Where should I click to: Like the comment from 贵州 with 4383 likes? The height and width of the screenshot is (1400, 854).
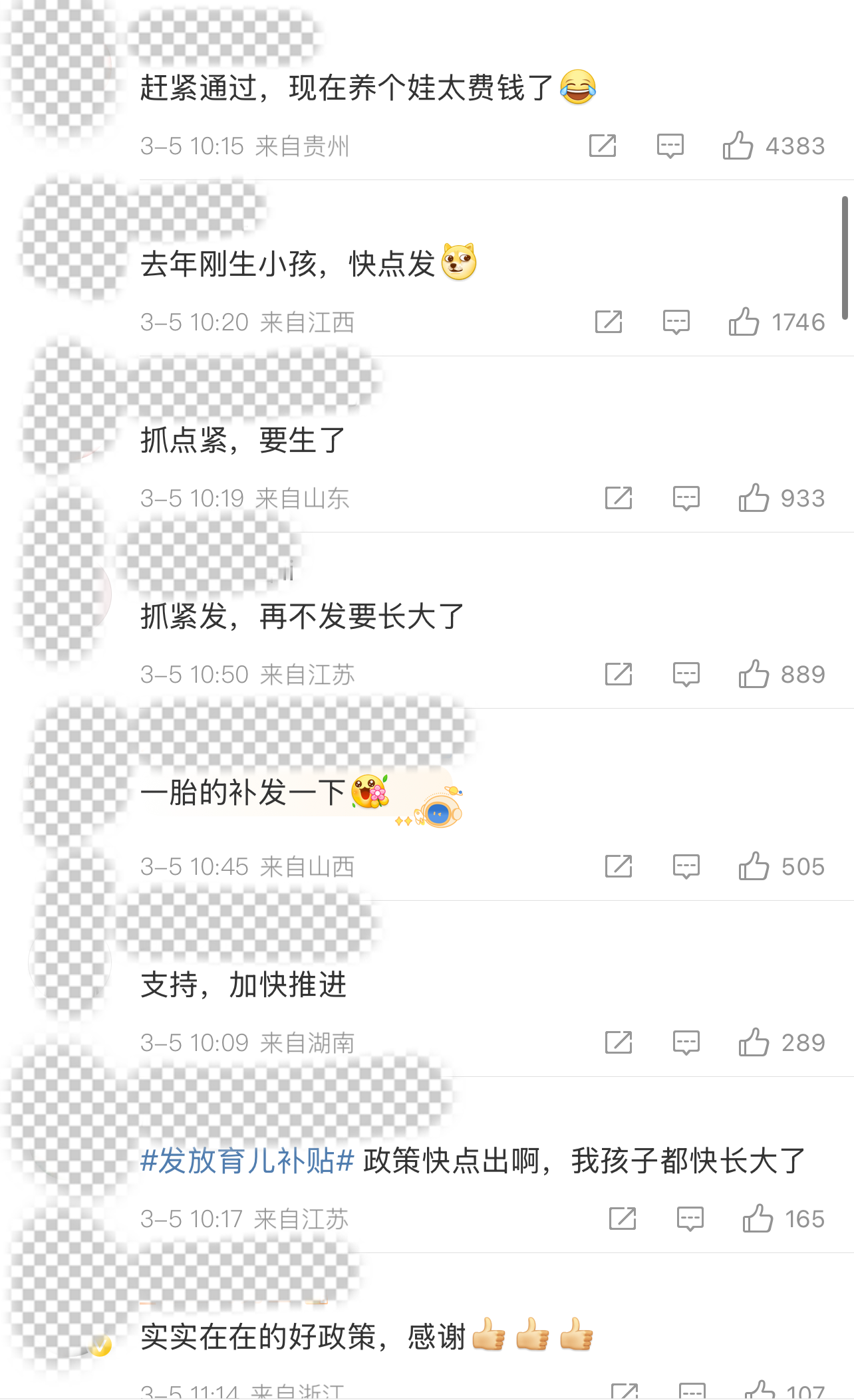point(738,146)
